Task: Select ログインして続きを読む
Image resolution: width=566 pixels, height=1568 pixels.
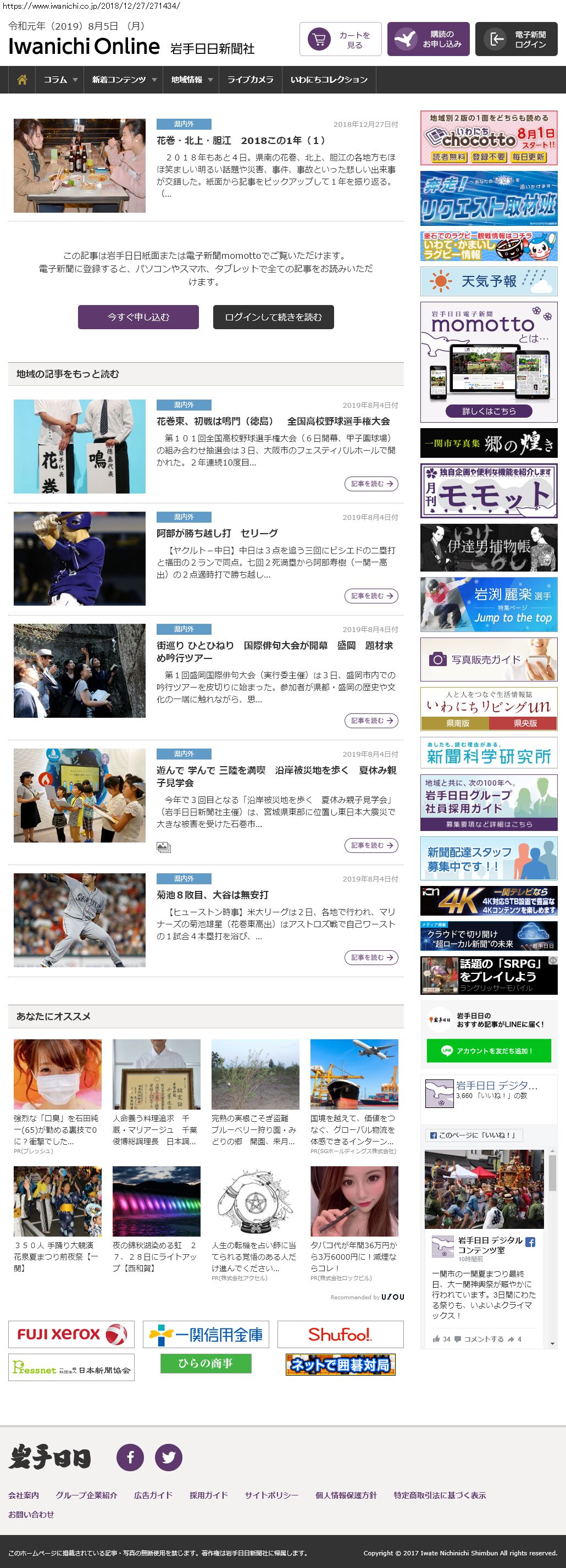Action: (x=273, y=317)
